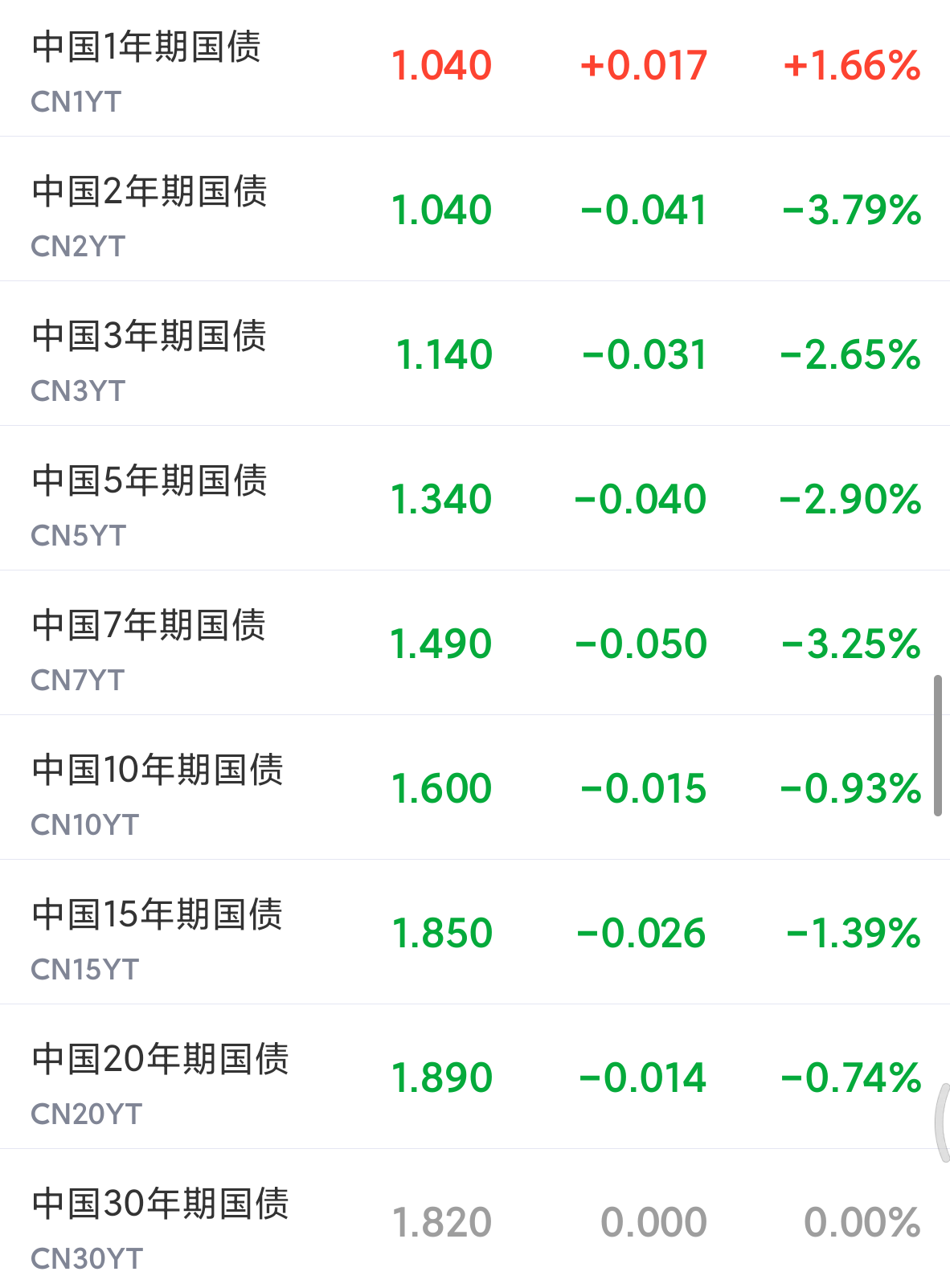Click the red +1.66% change value
The image size is (950, 1288).
click(852, 67)
